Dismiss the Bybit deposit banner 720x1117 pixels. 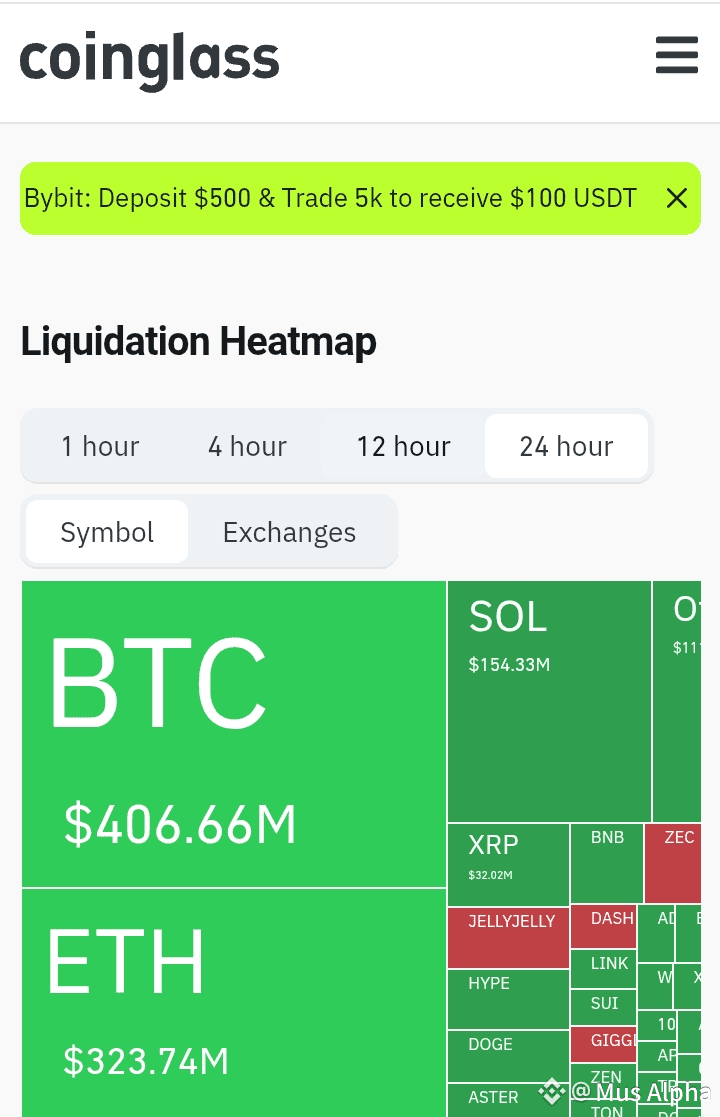[677, 198]
